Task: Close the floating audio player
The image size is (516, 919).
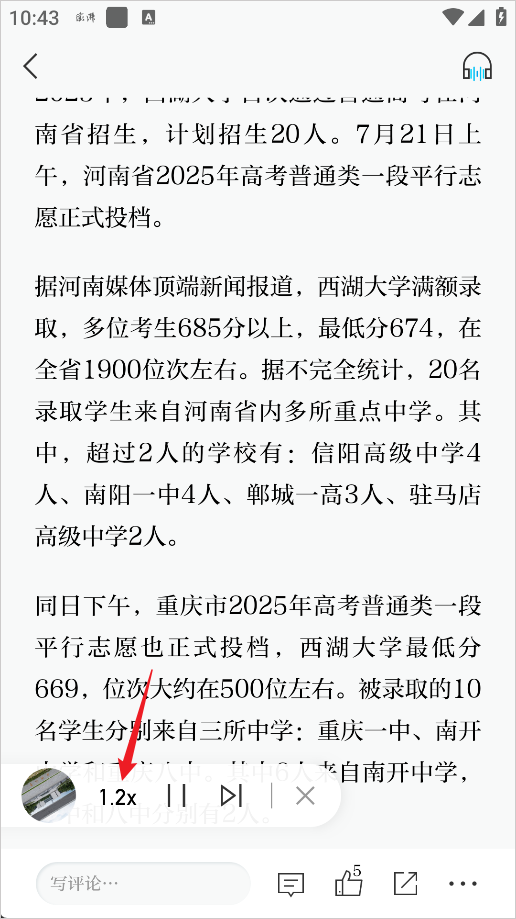Action: pos(305,796)
